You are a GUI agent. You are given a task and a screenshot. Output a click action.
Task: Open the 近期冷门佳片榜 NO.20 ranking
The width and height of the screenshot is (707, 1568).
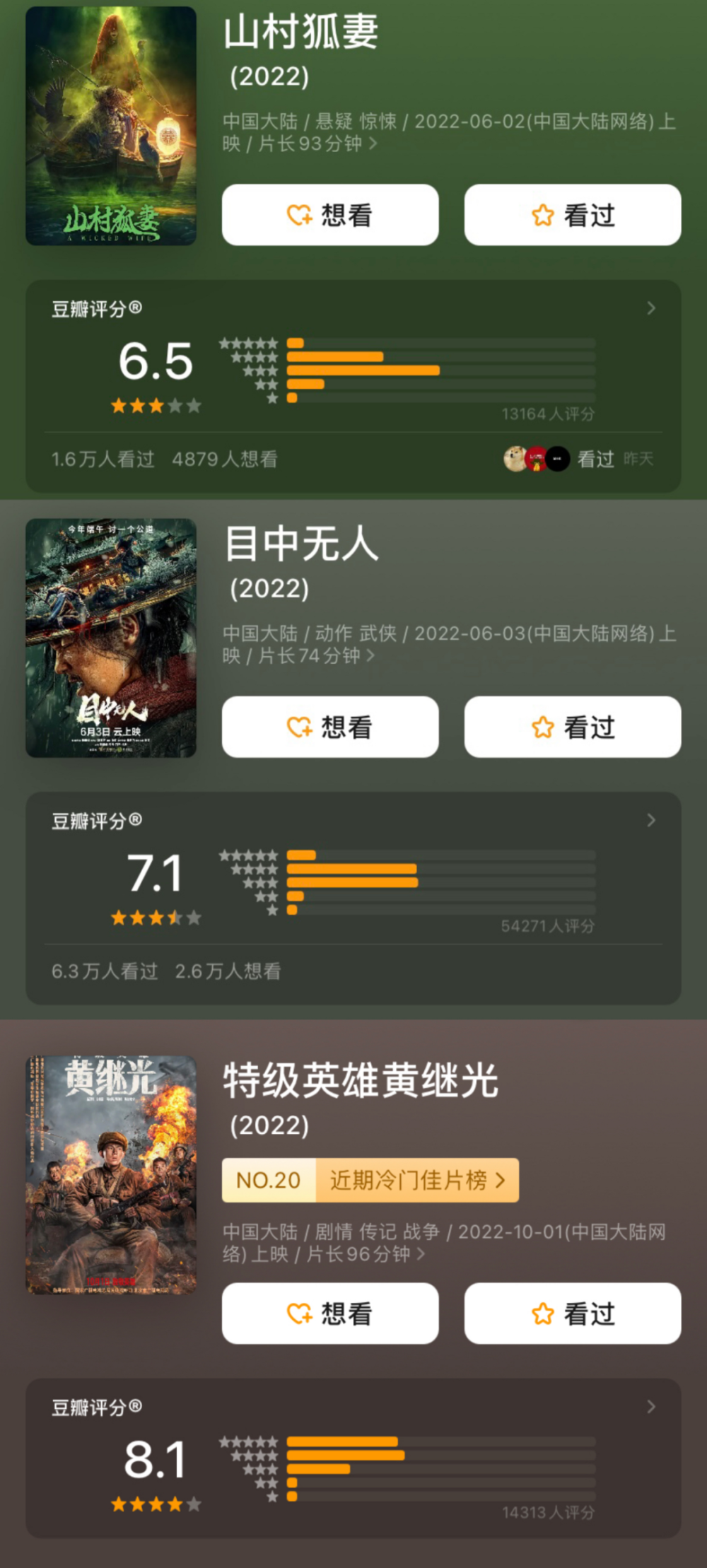[370, 1180]
